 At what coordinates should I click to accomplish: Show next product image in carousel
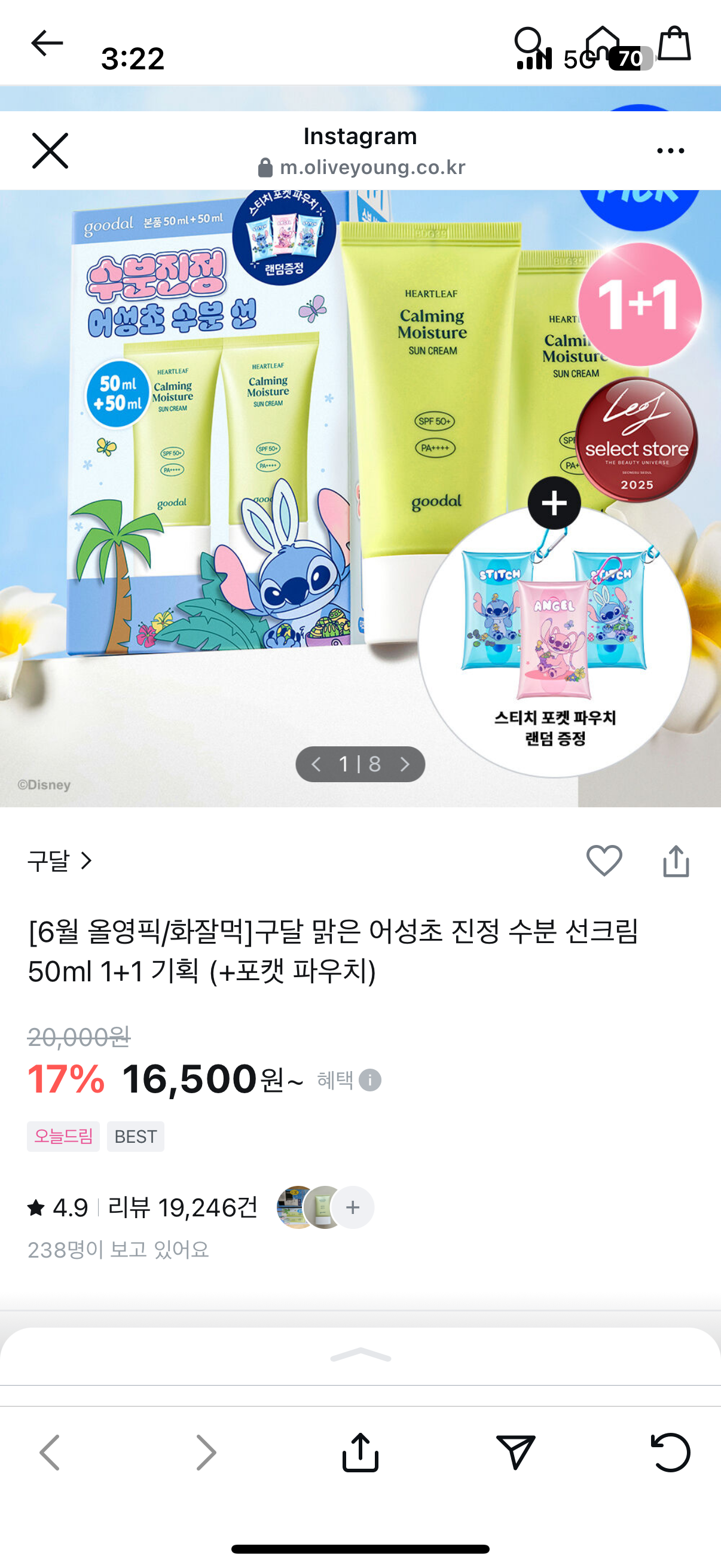pos(405,764)
